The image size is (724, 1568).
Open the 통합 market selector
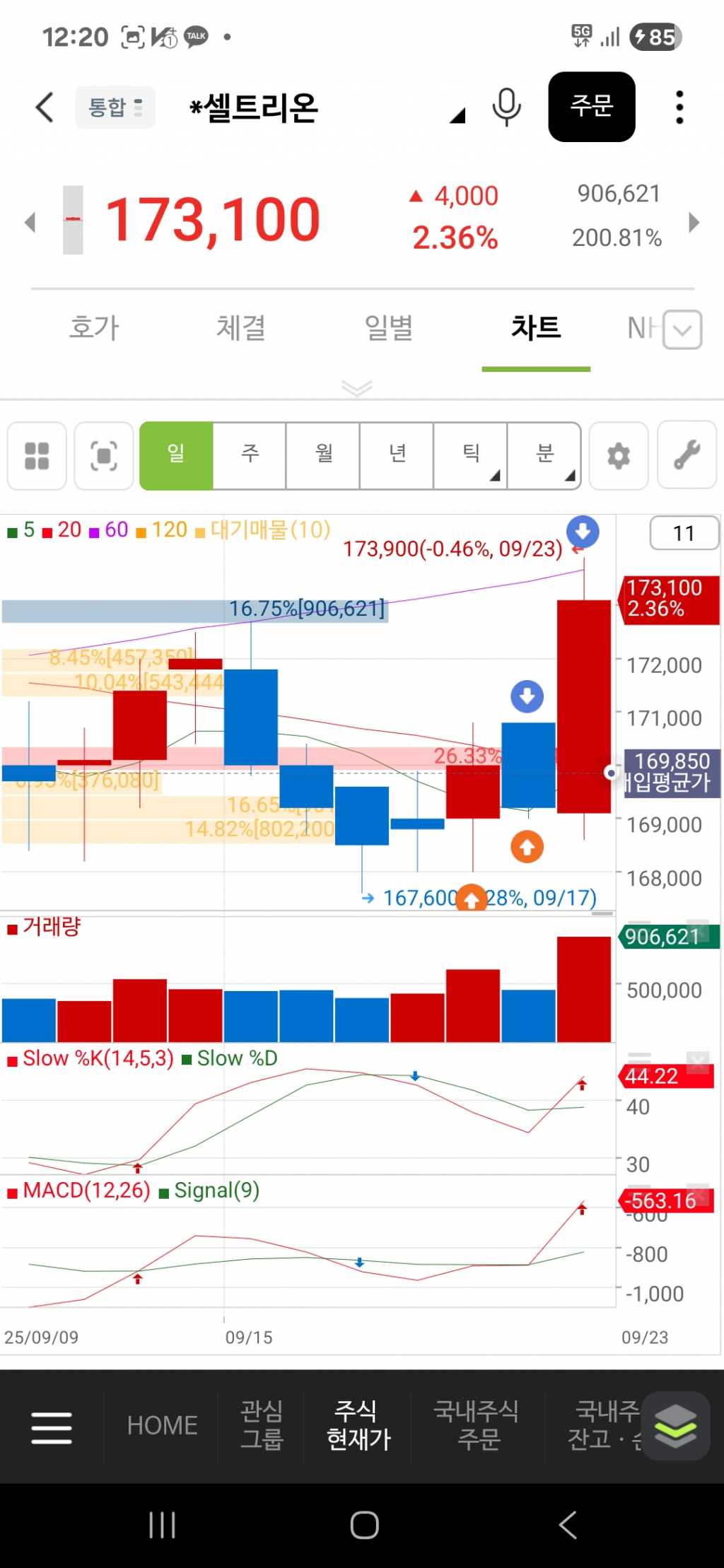(x=115, y=107)
